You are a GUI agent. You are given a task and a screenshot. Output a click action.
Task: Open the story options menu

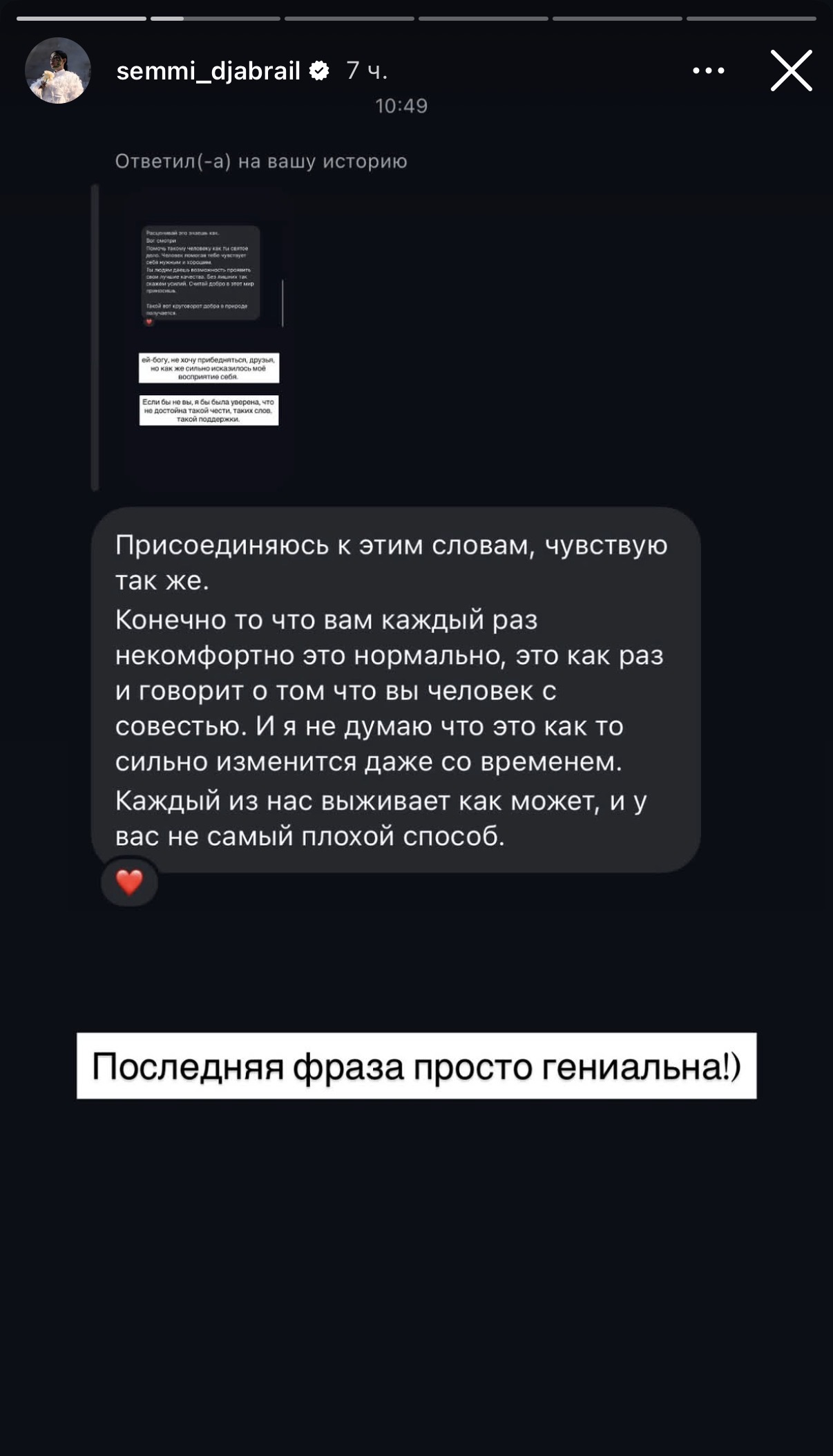(x=708, y=70)
